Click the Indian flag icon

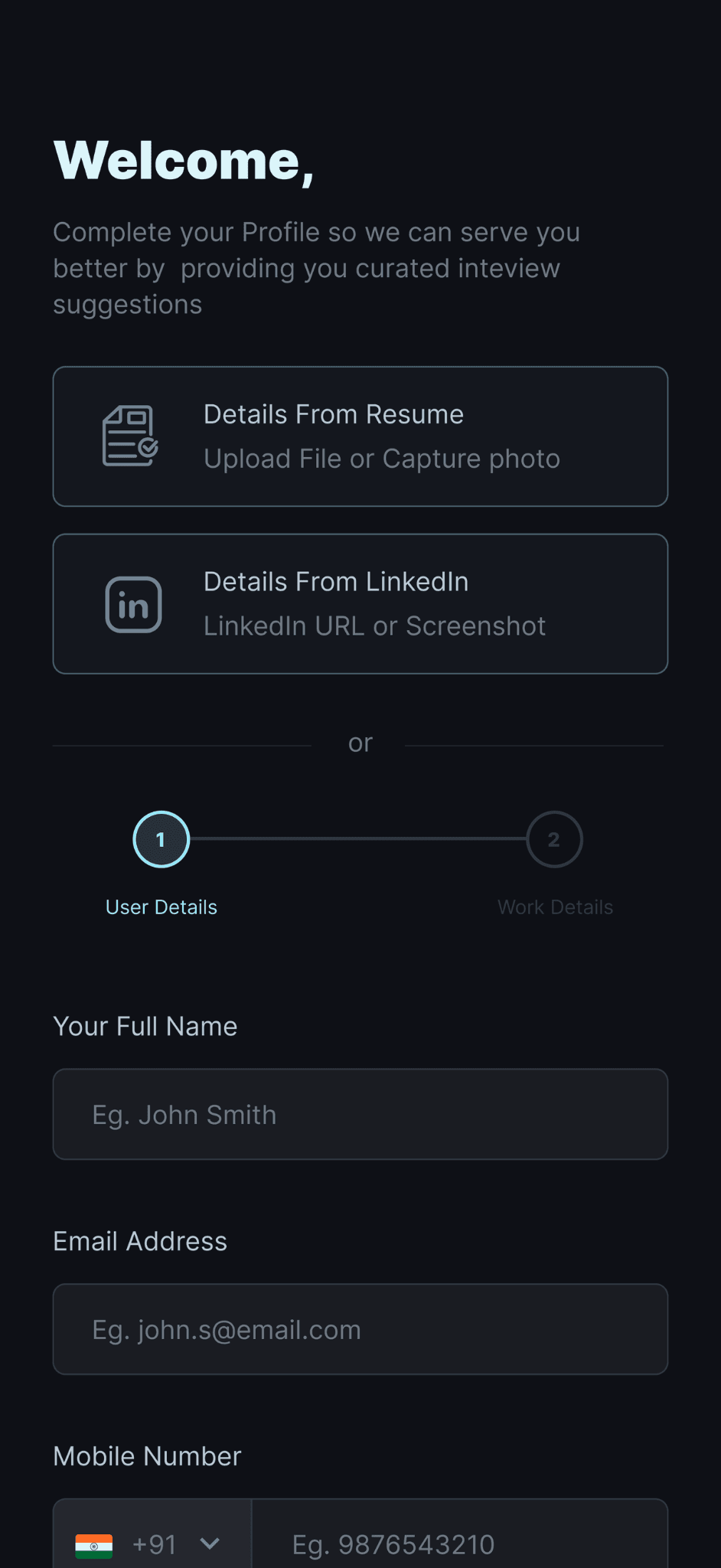click(95, 1544)
